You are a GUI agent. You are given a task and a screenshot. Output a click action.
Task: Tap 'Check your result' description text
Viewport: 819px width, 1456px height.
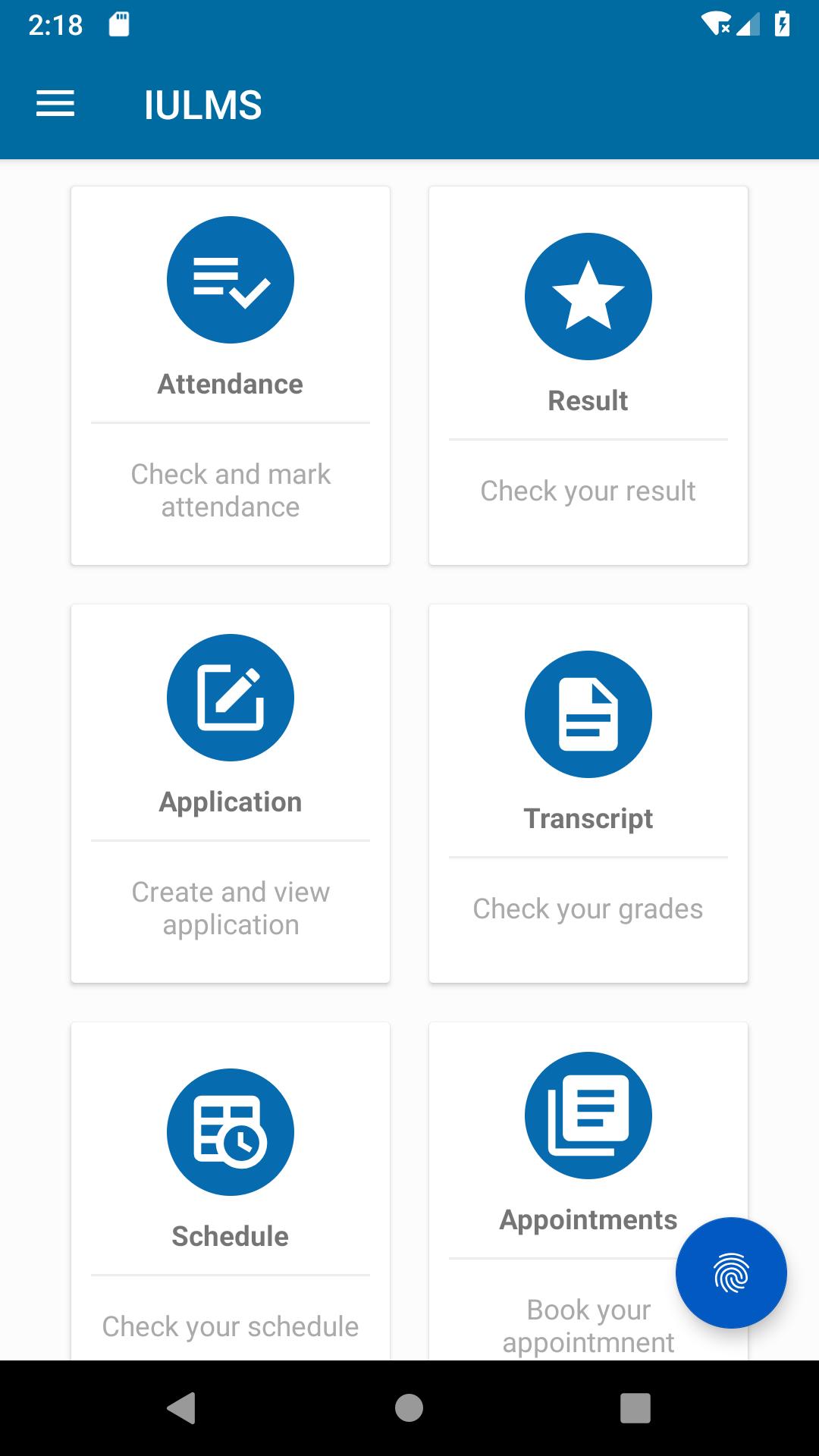(x=587, y=491)
